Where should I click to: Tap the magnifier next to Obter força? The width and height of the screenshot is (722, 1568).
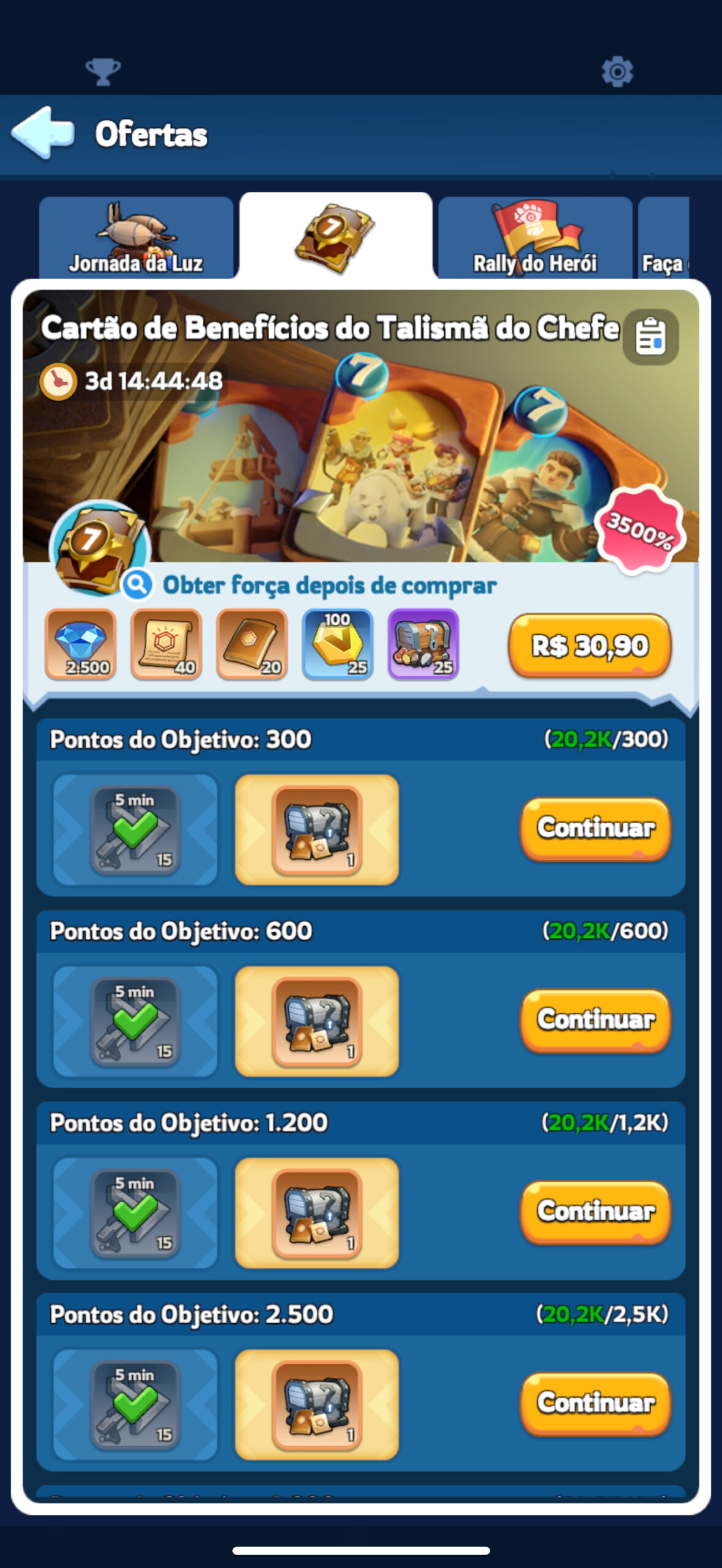click(137, 585)
